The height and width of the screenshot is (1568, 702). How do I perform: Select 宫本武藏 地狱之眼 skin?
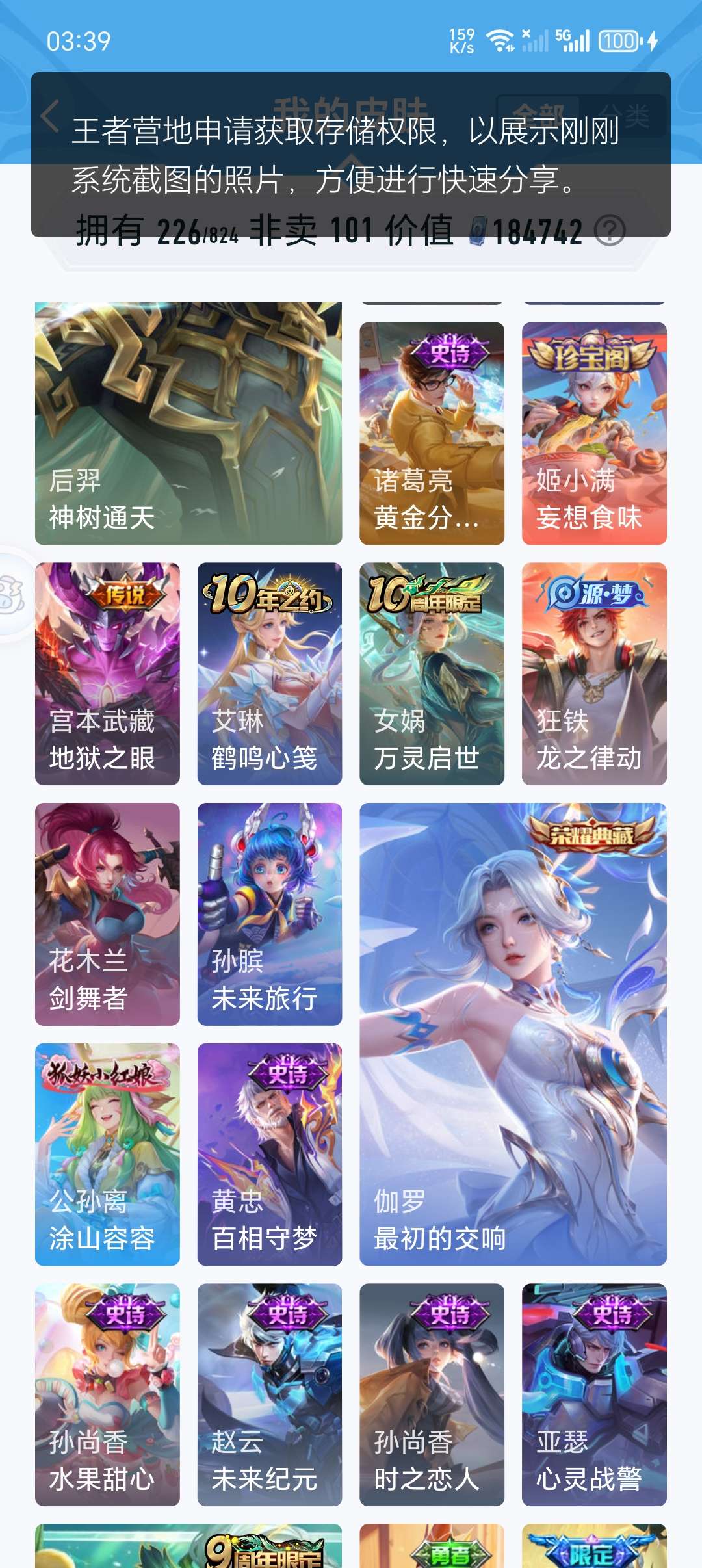107,673
